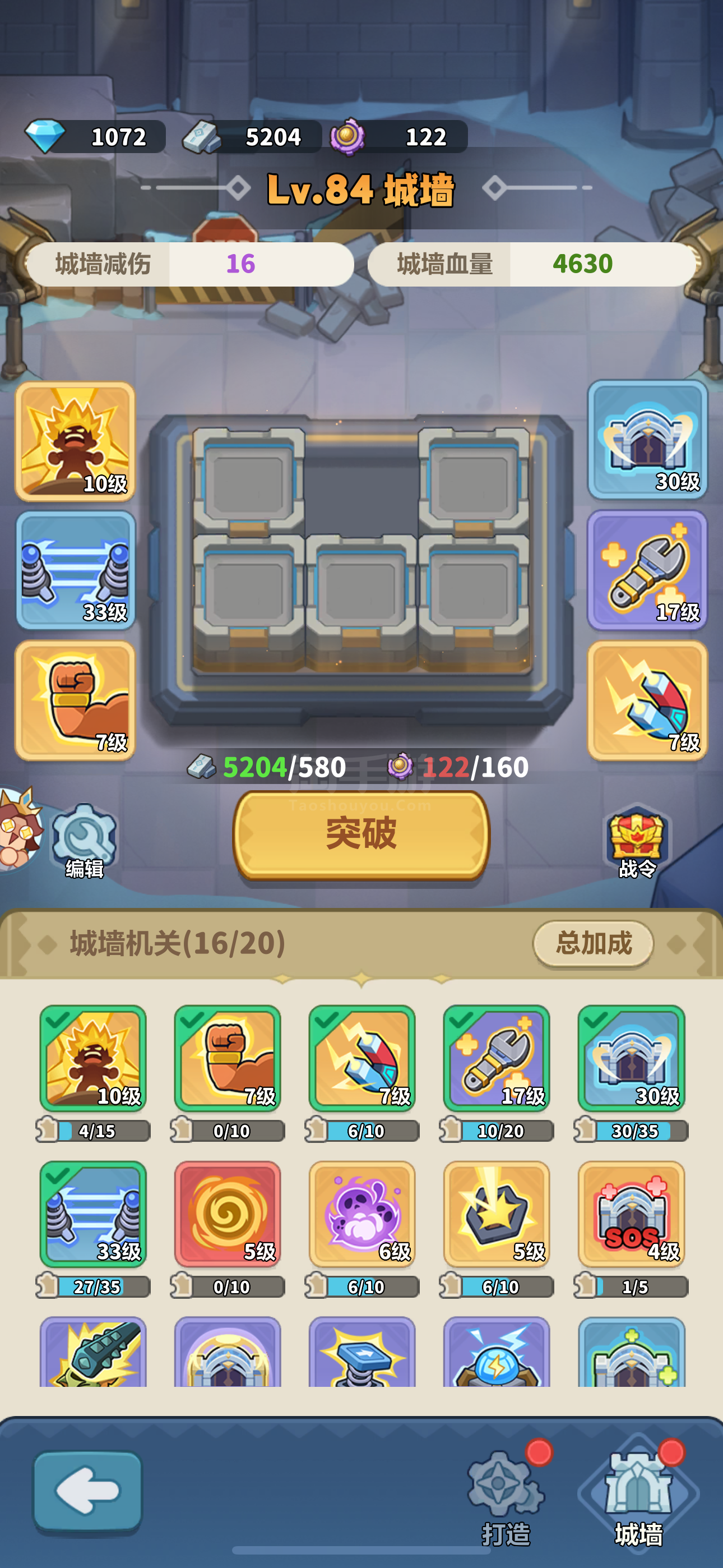
Task: Tap the 突破 breakthrough button
Action: point(361,834)
